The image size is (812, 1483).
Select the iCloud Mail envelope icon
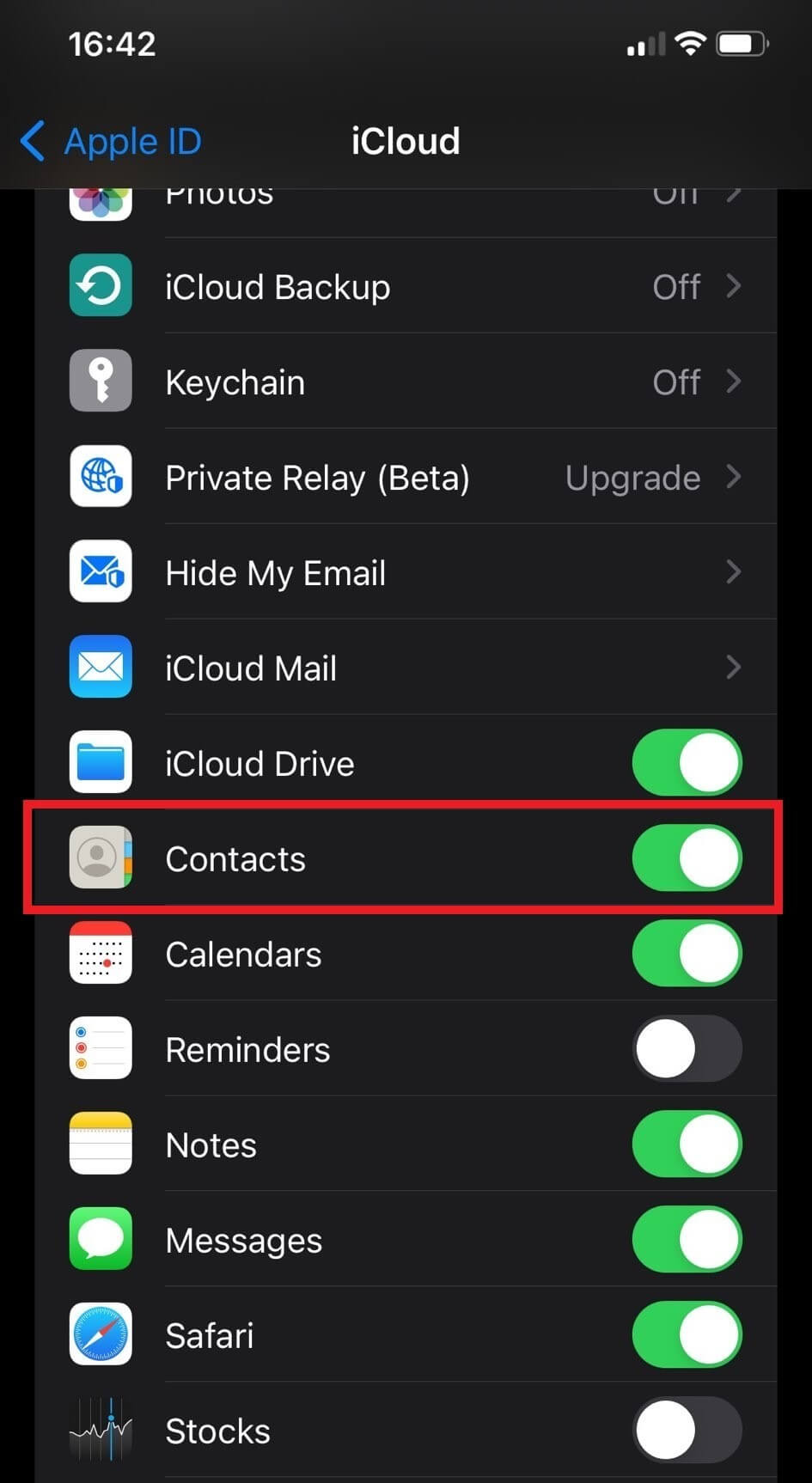click(101, 667)
